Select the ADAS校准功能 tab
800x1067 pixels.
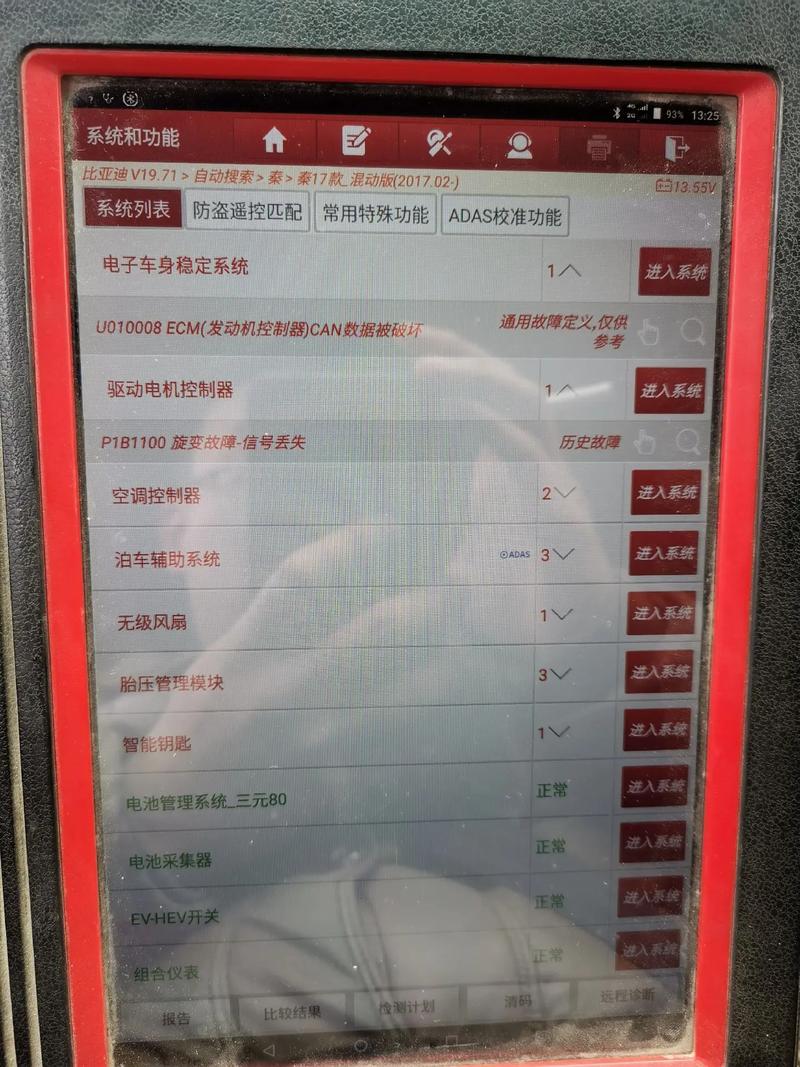[x=505, y=216]
